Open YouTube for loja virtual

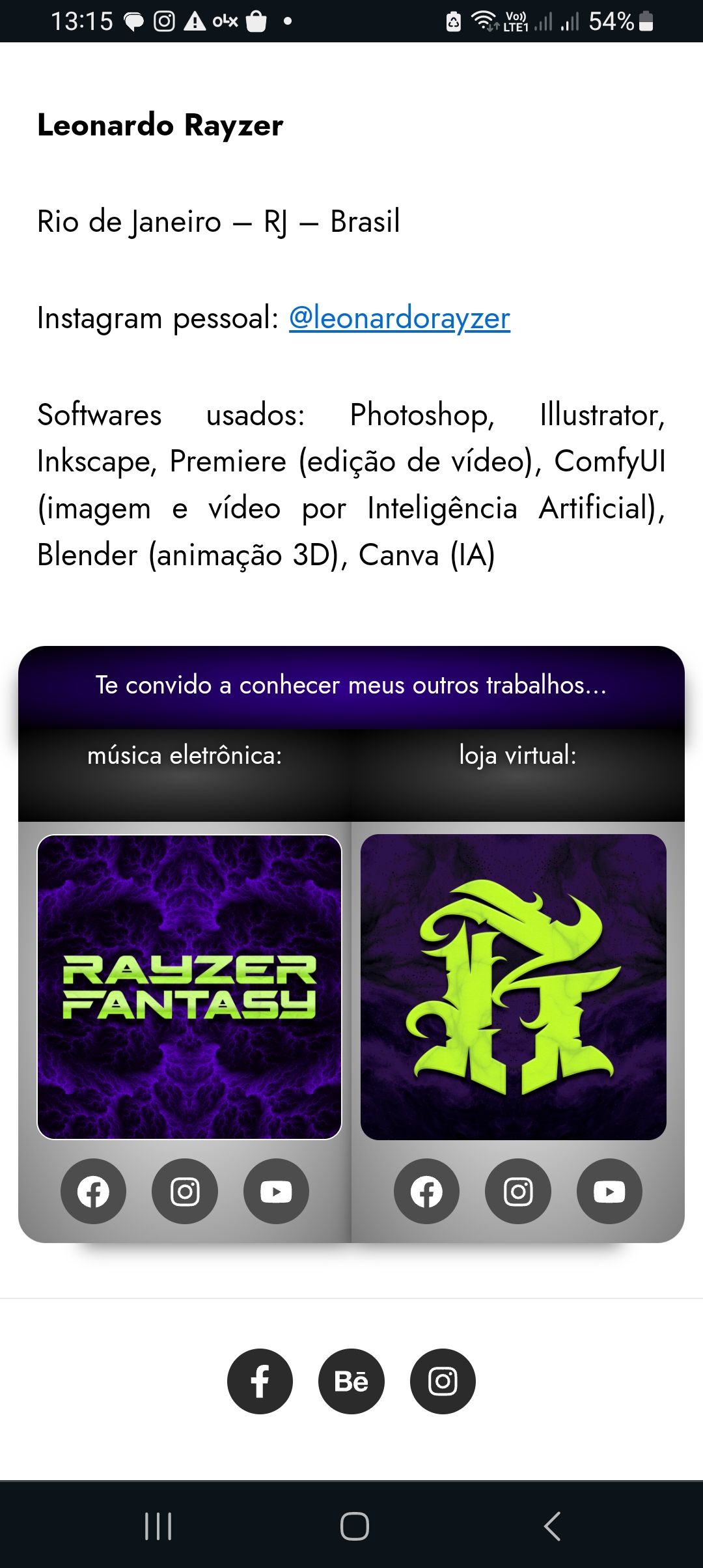(x=609, y=1192)
